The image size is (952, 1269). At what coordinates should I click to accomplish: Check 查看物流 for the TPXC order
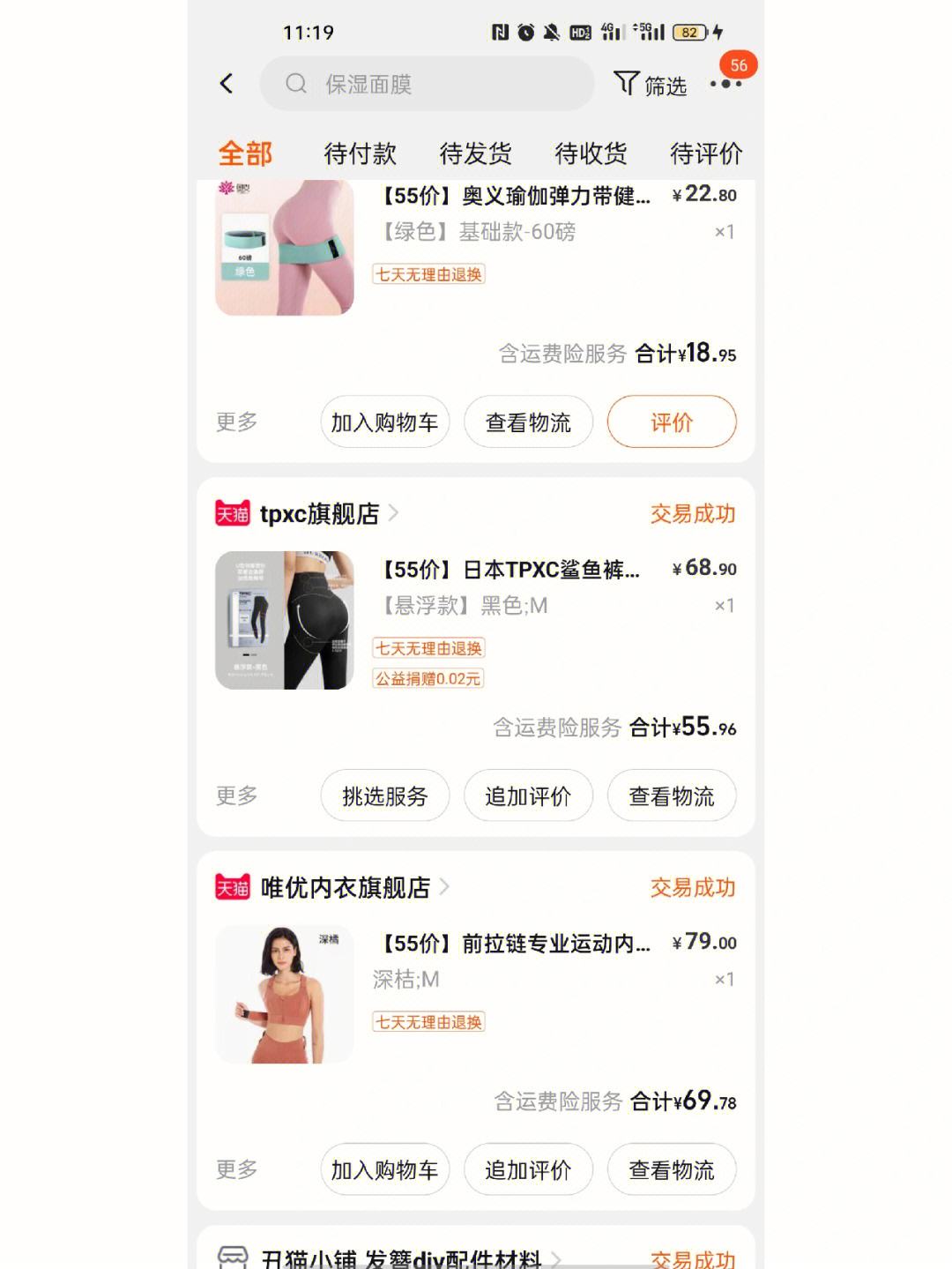click(x=671, y=796)
